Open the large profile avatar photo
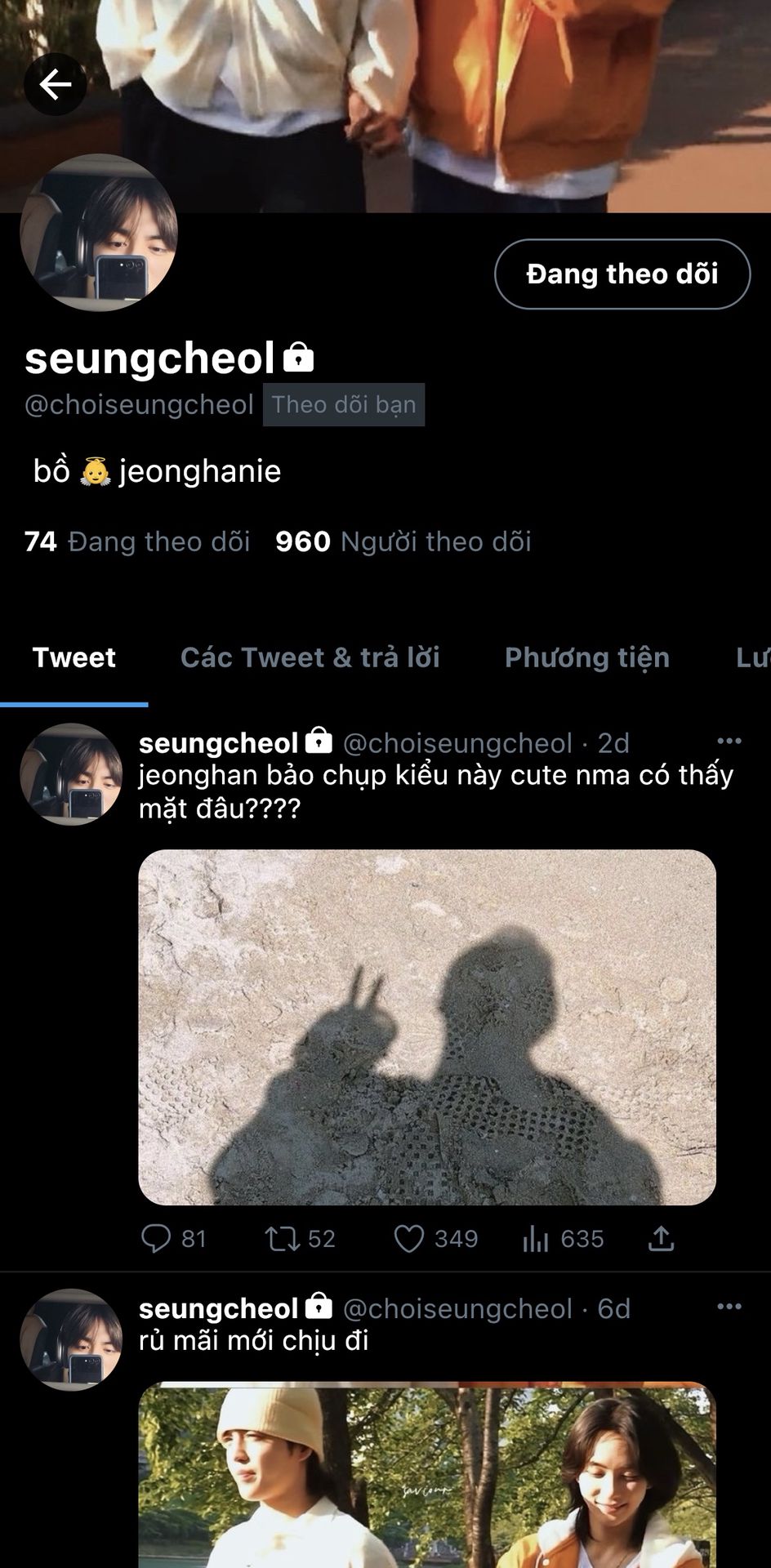This screenshot has width=771, height=1568. pos(99,233)
